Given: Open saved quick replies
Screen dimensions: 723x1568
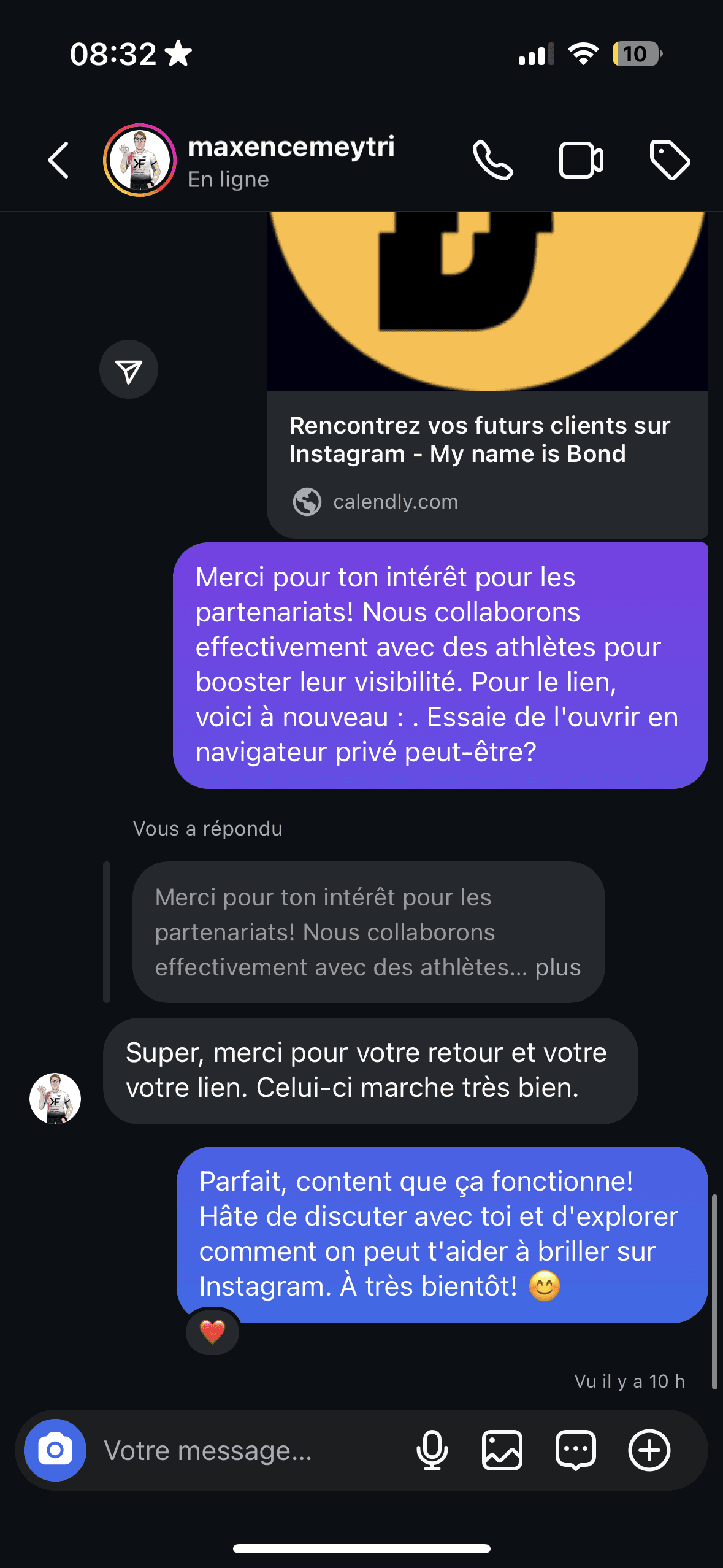Looking at the screenshot, I should point(575,1450).
